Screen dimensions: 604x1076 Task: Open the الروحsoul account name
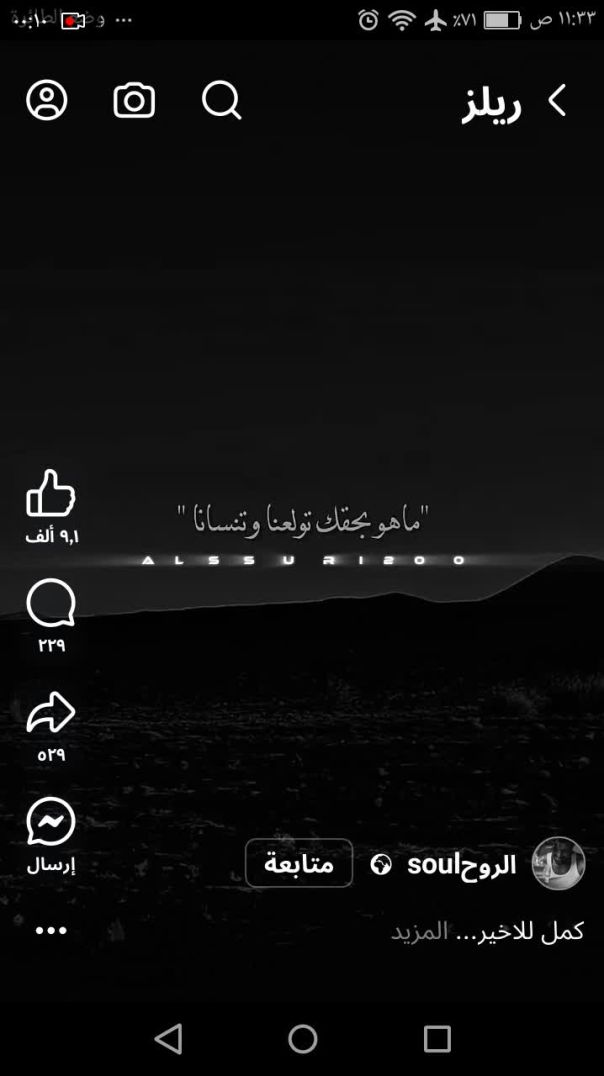[x=461, y=864]
